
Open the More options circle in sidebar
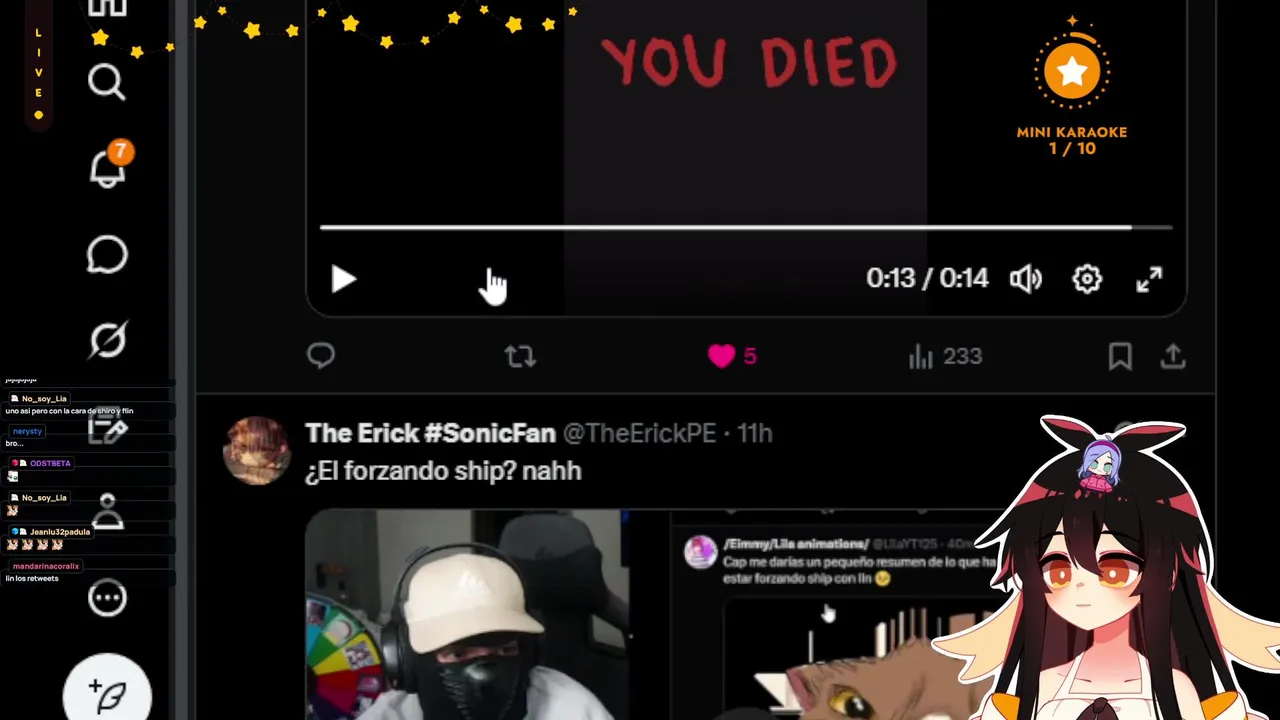[107, 598]
